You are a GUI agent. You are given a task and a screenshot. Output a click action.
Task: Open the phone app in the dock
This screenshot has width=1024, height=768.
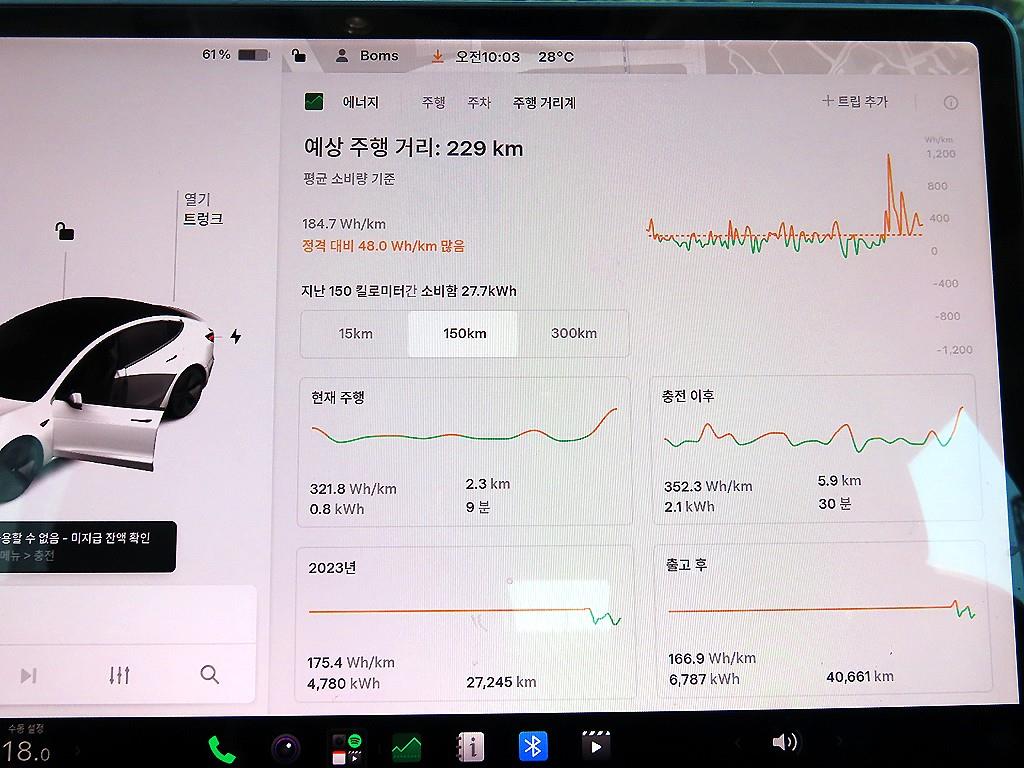pyautogui.click(x=221, y=749)
